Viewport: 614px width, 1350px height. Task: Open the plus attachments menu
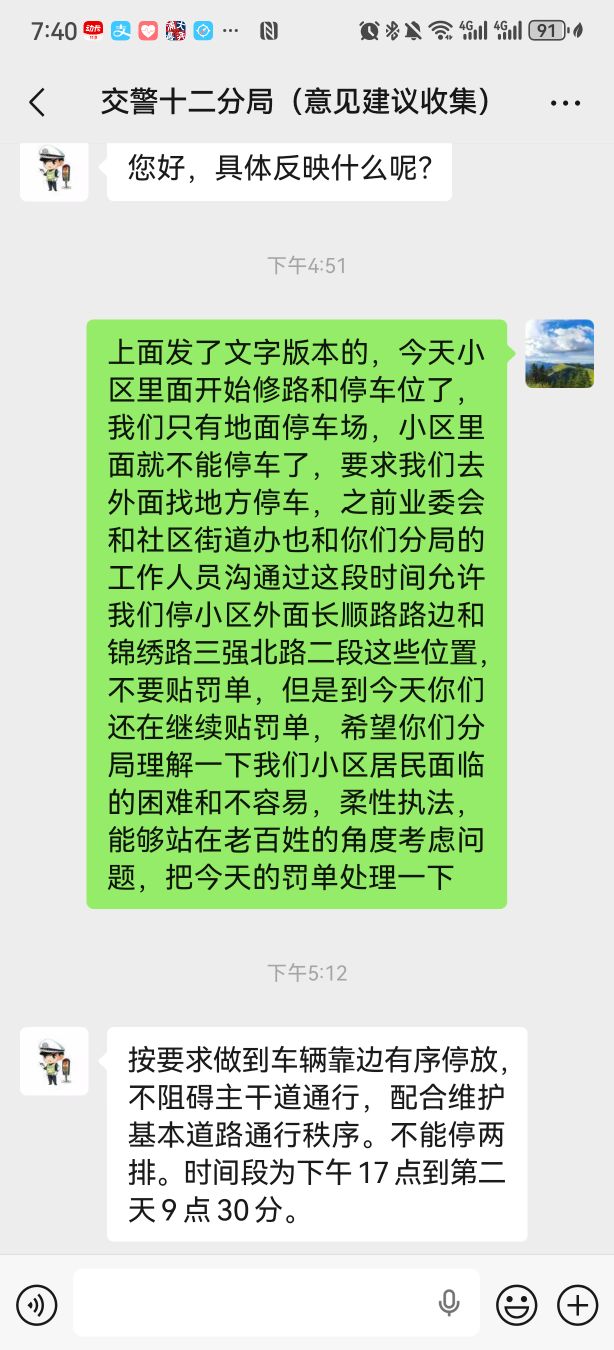coord(577,1304)
